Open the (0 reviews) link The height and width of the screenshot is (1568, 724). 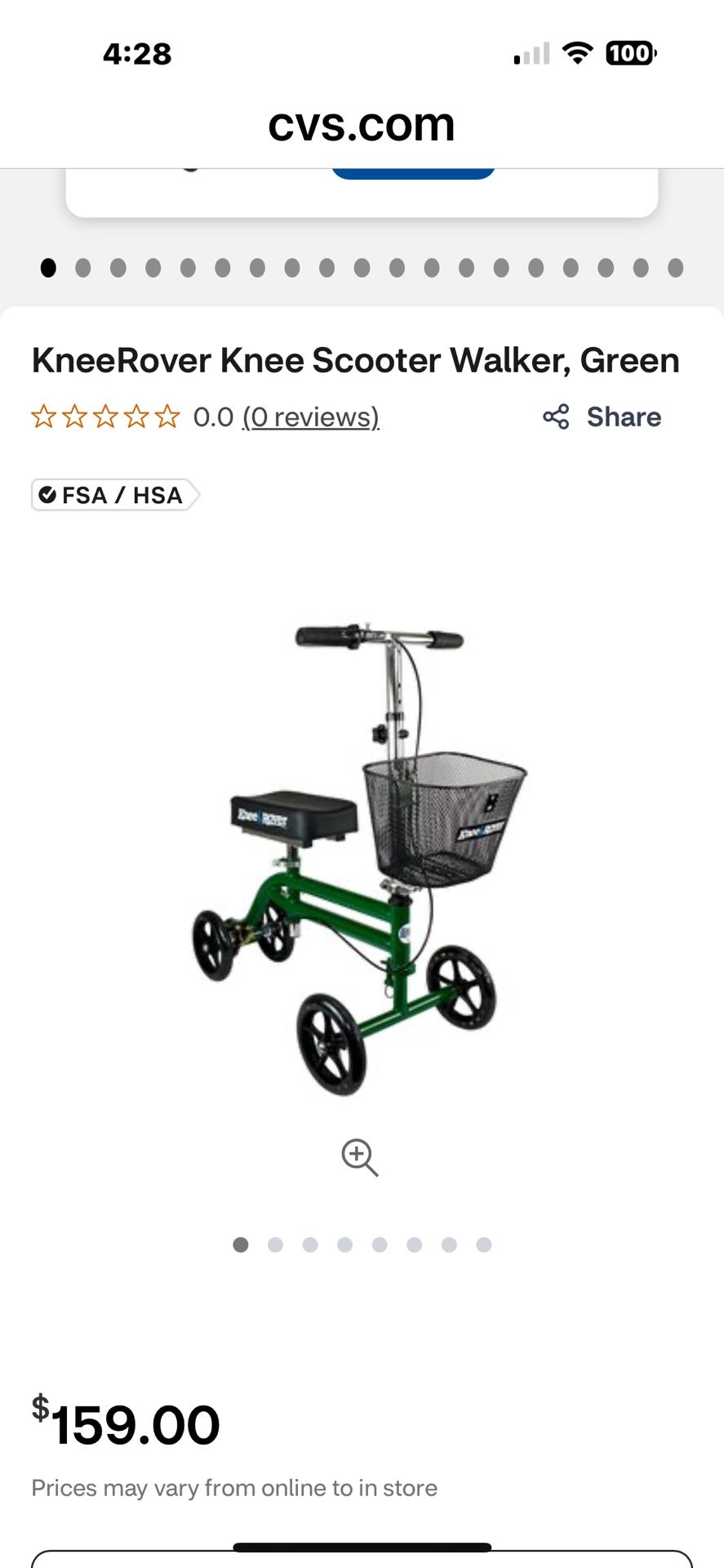[310, 417]
